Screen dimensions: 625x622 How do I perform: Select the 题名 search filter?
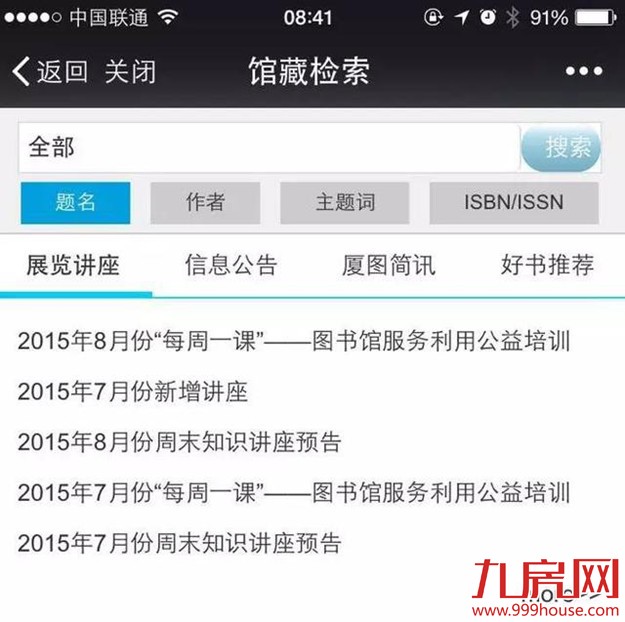[75, 203]
